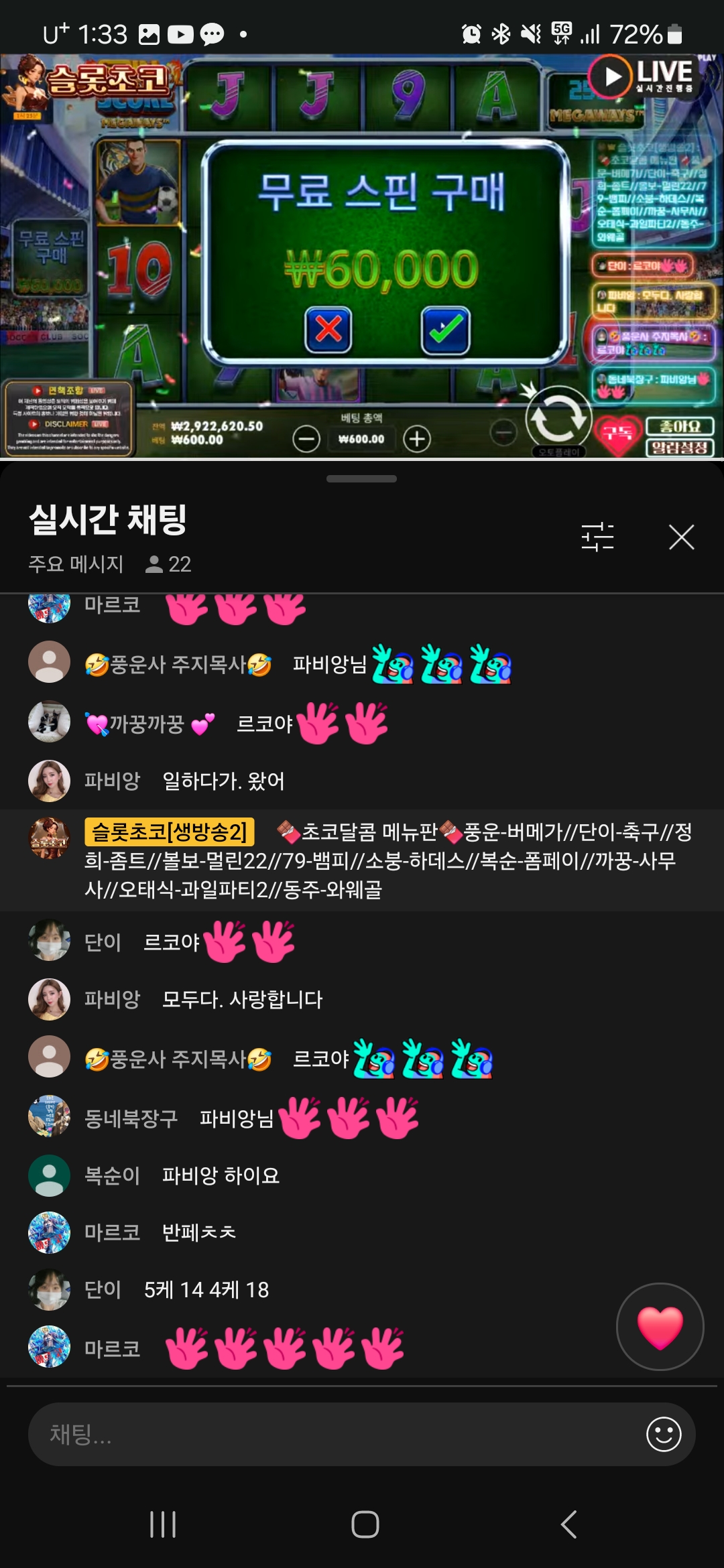Open live chat filter settings

click(x=597, y=537)
